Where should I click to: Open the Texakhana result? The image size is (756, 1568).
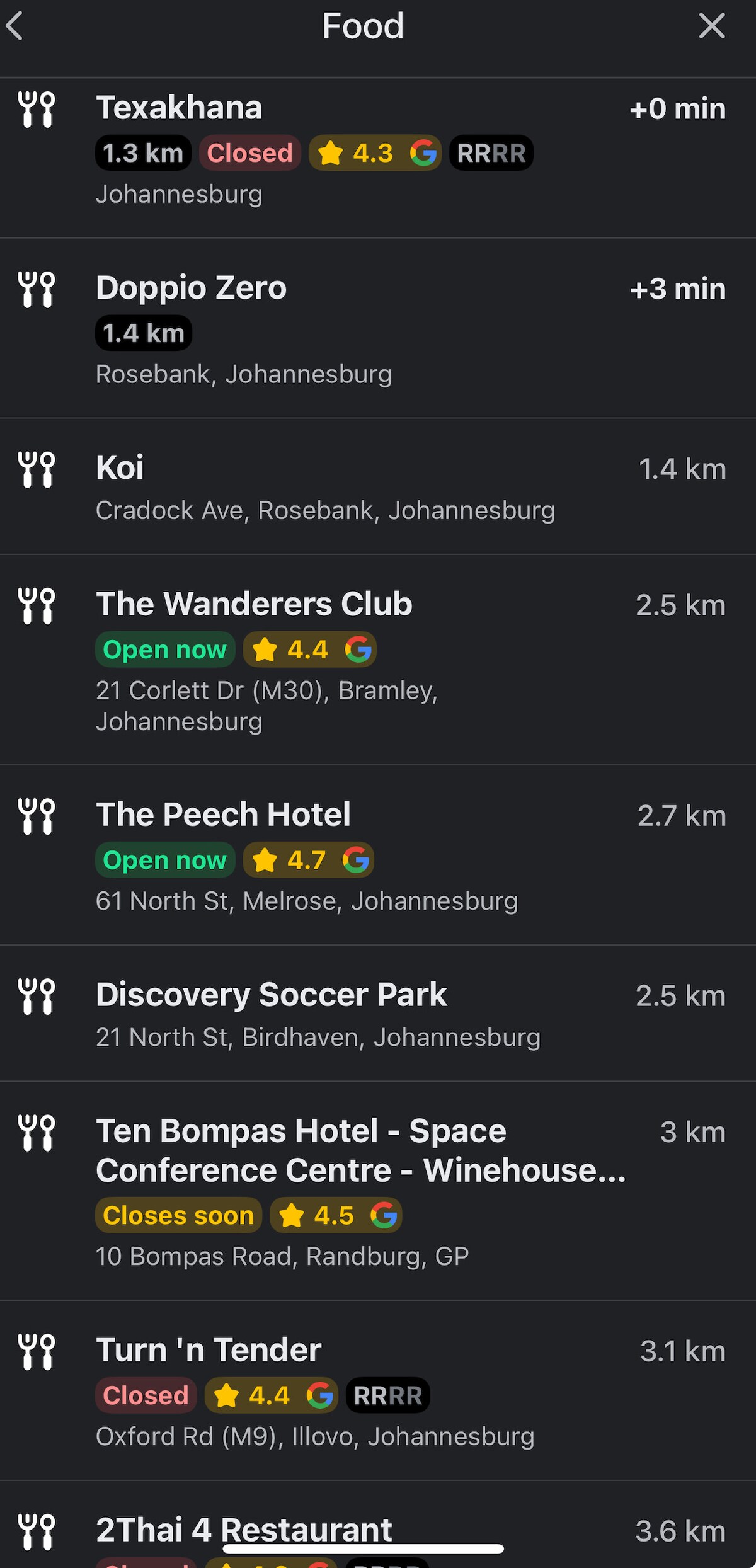coord(378,157)
